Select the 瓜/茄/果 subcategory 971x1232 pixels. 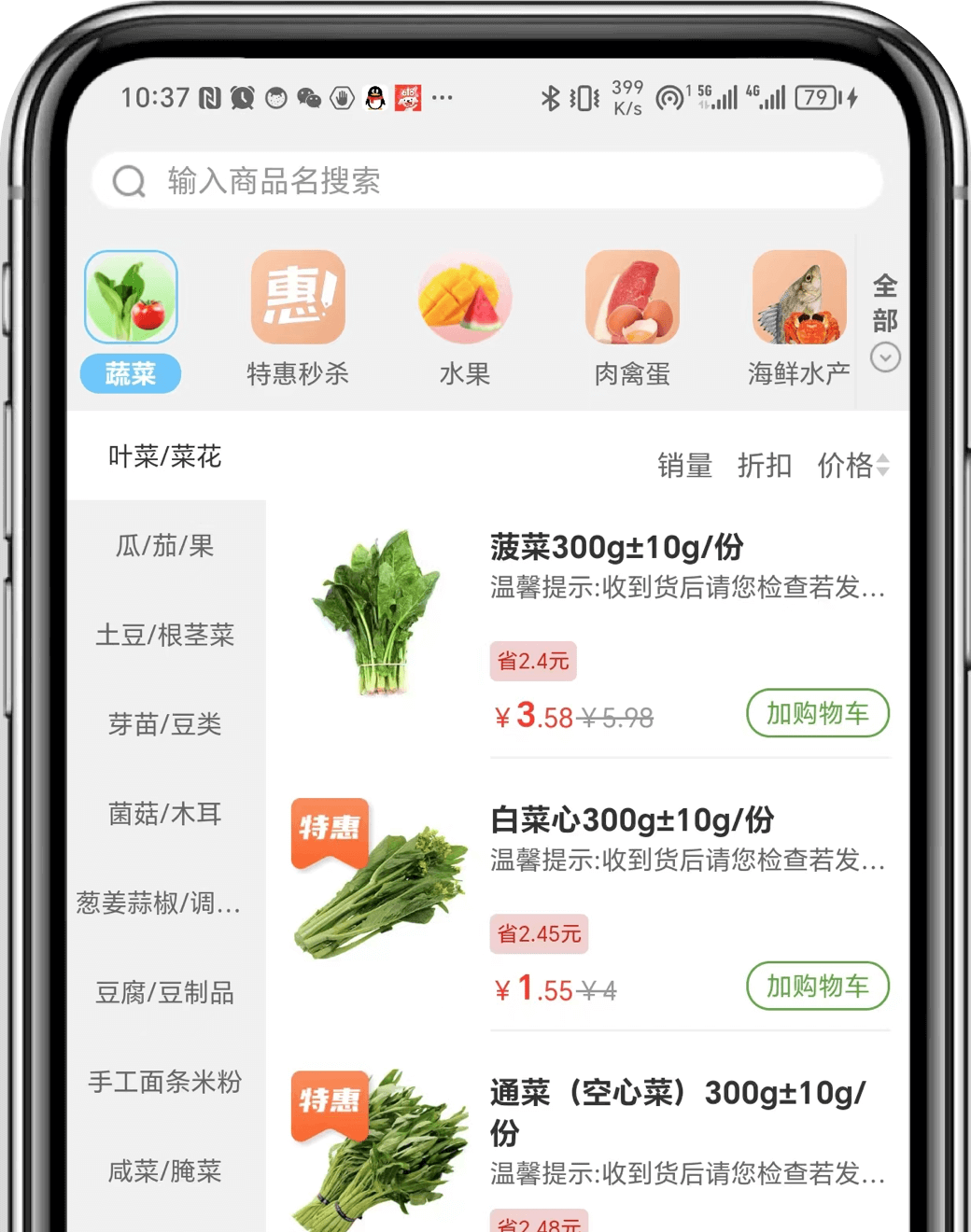[165, 545]
